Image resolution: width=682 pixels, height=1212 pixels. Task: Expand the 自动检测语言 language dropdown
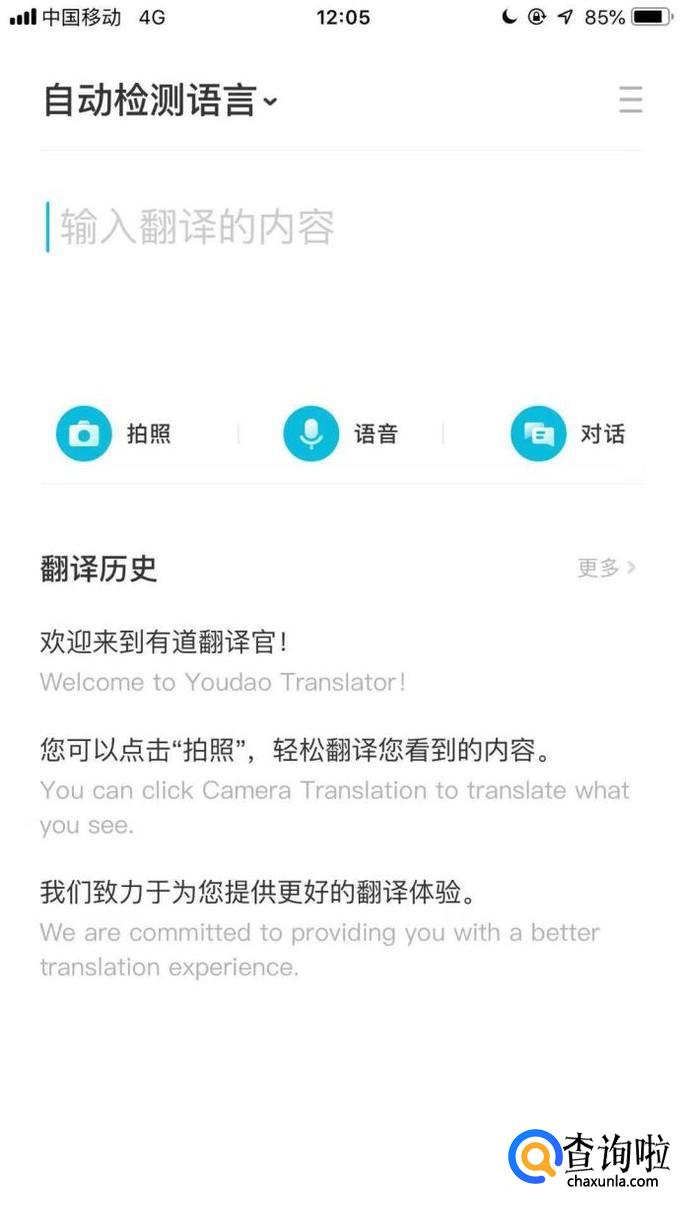click(x=160, y=101)
